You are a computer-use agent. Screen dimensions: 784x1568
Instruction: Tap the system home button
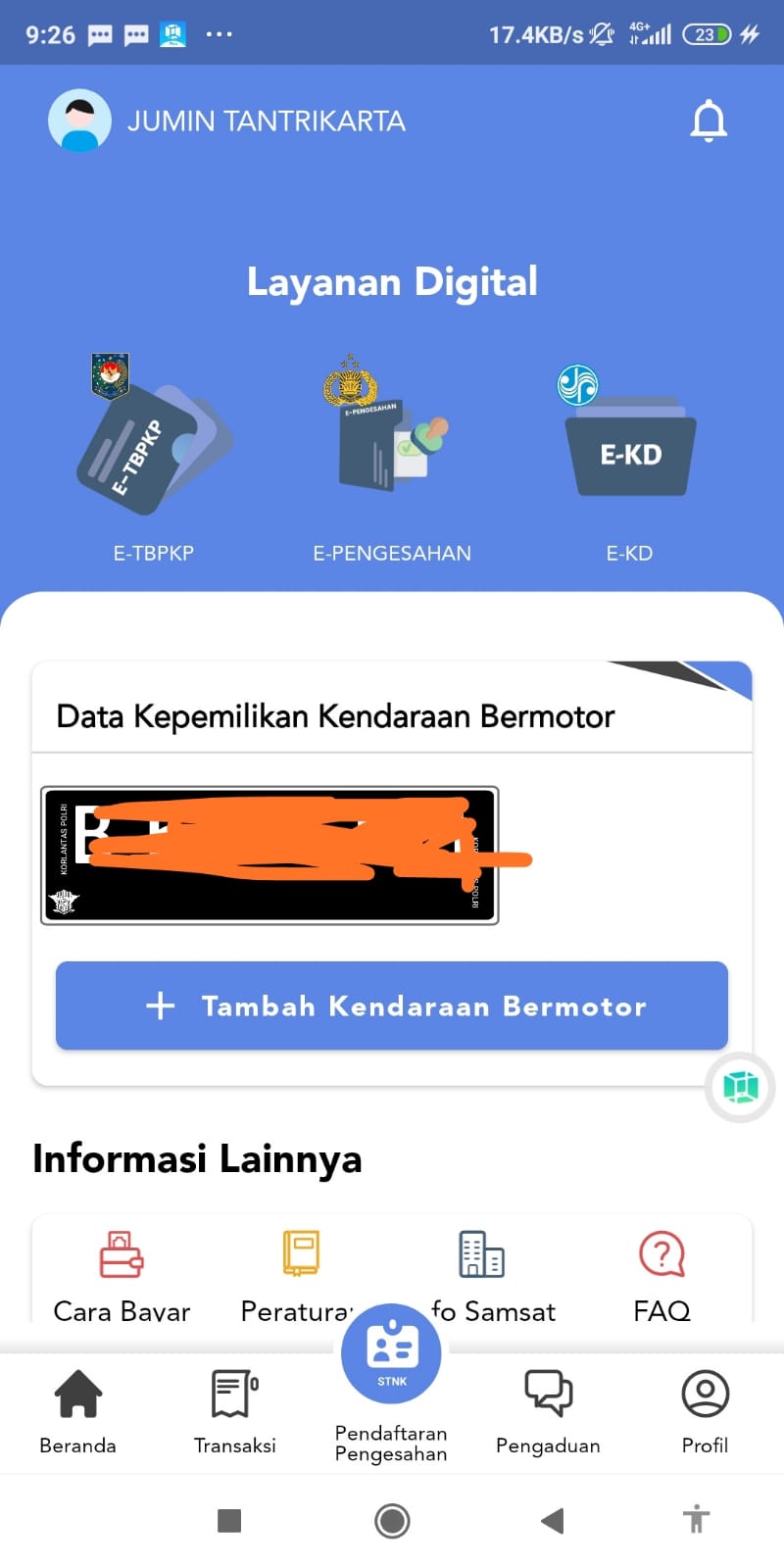(x=392, y=1521)
